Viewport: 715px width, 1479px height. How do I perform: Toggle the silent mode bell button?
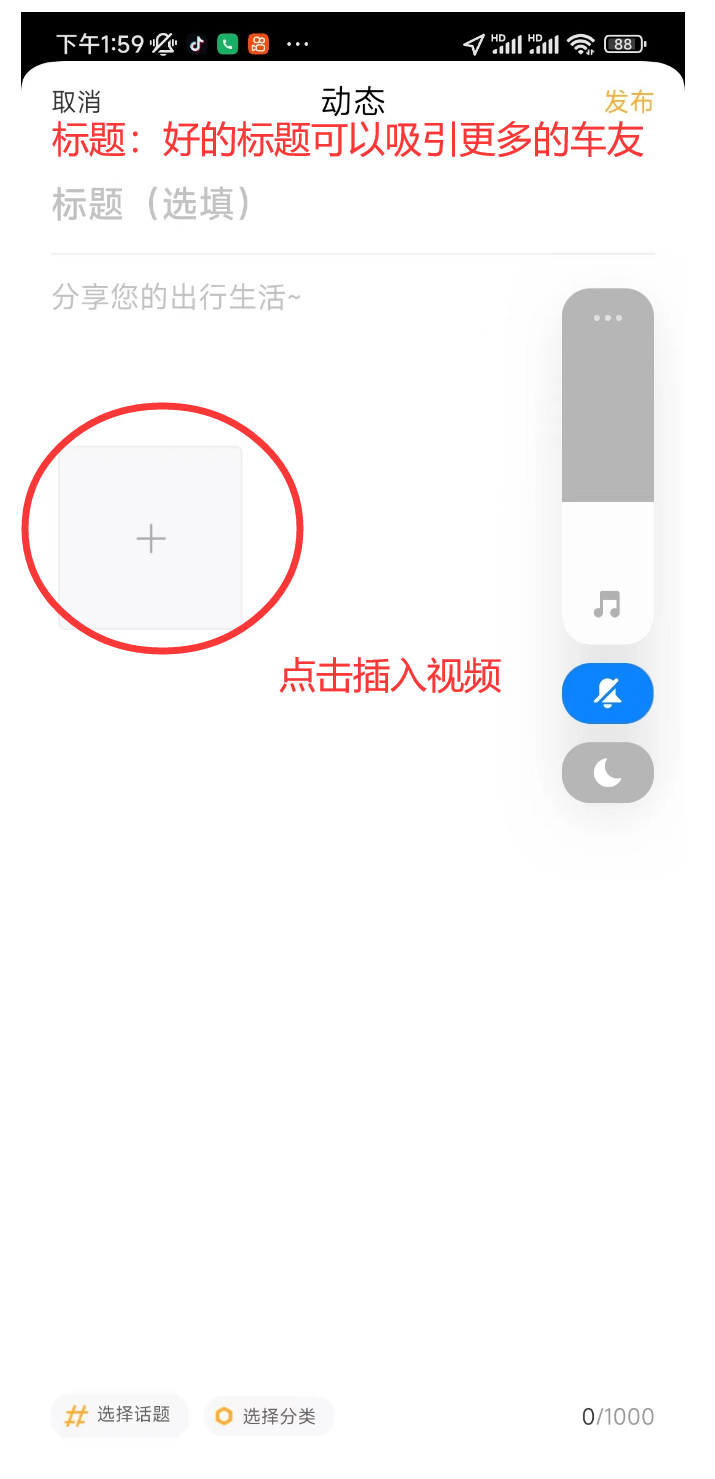coord(608,693)
